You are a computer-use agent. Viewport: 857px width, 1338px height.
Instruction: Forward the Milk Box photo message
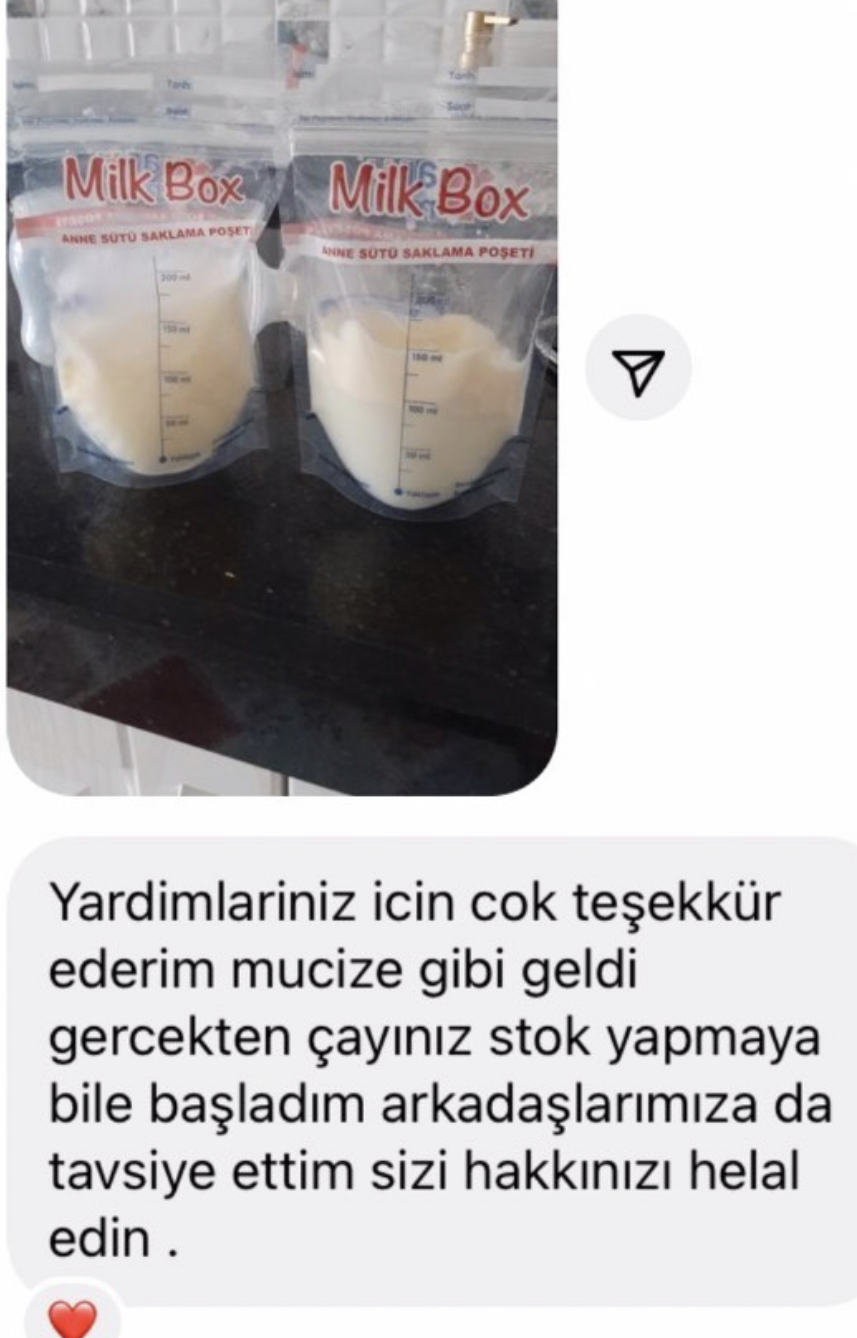point(638,367)
